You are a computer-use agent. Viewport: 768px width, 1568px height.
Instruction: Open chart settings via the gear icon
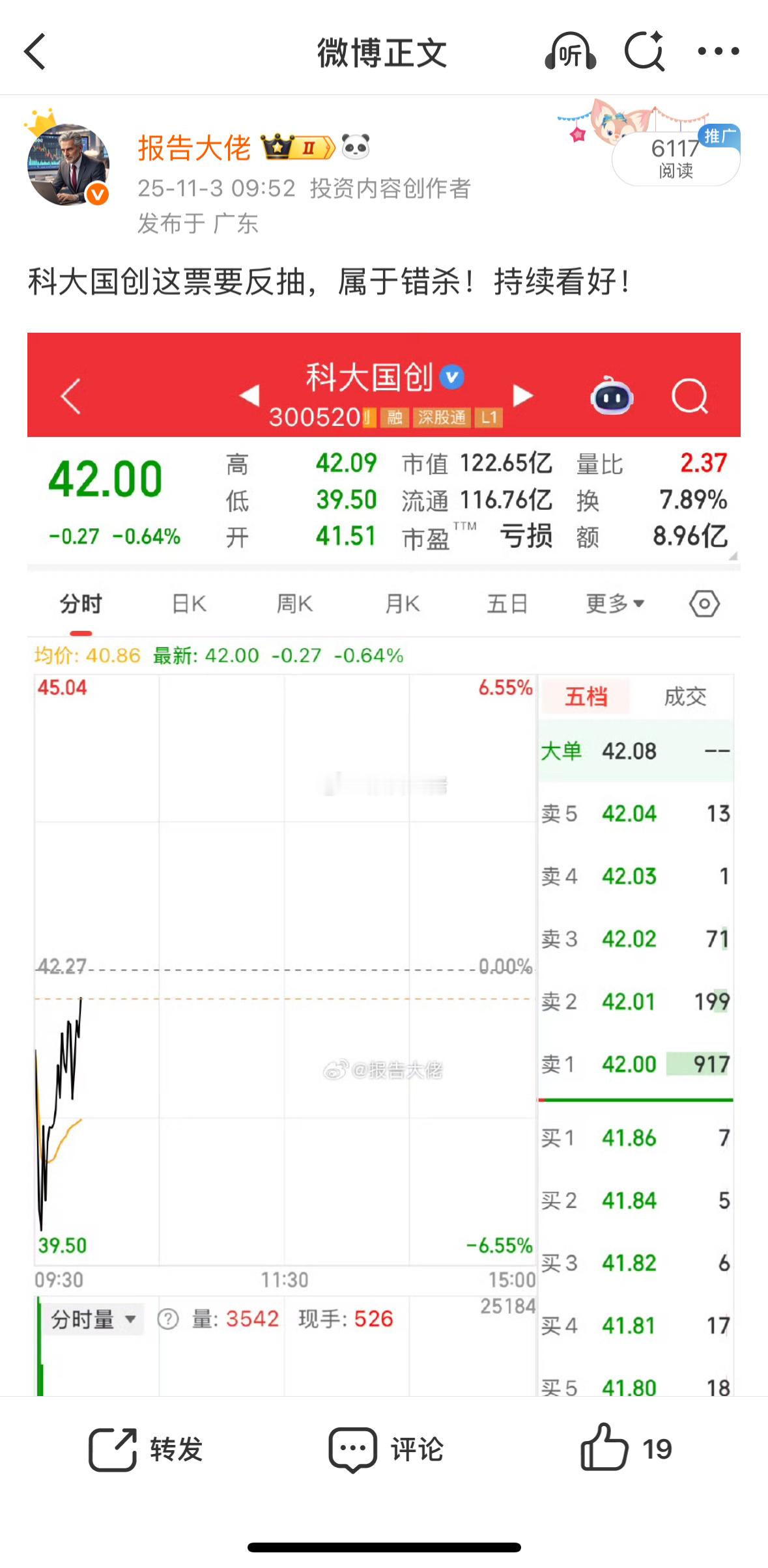pos(705,604)
